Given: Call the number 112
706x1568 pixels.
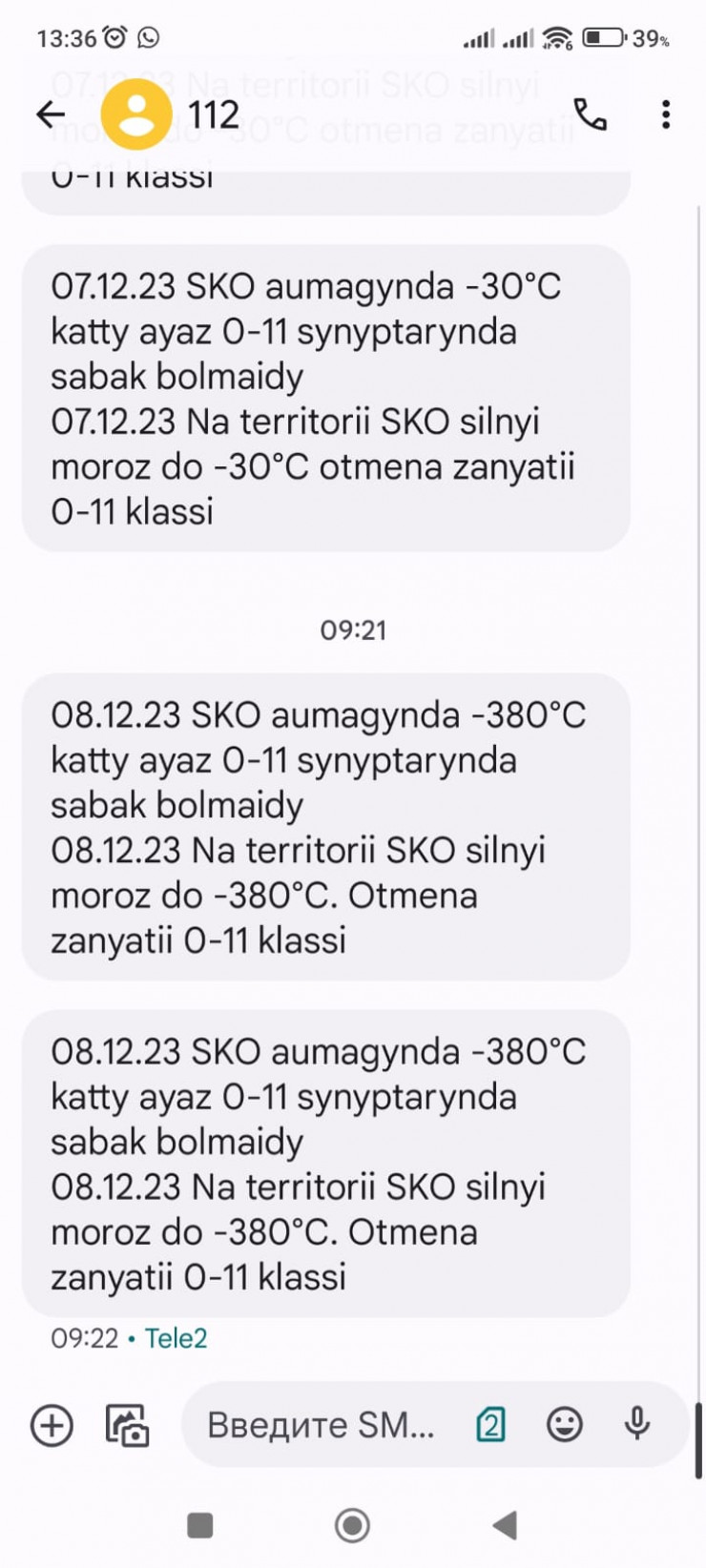Looking at the screenshot, I should [x=590, y=115].
